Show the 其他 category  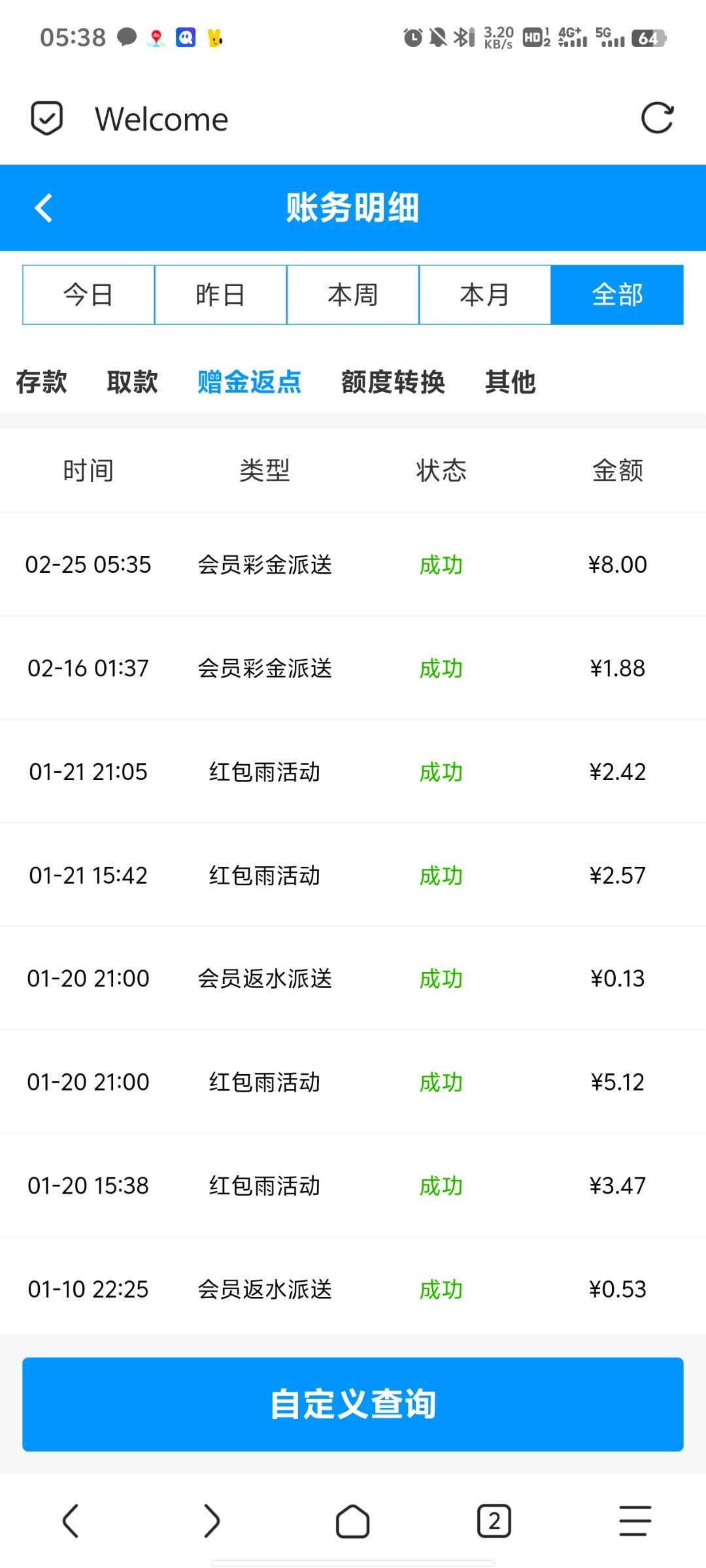click(510, 382)
